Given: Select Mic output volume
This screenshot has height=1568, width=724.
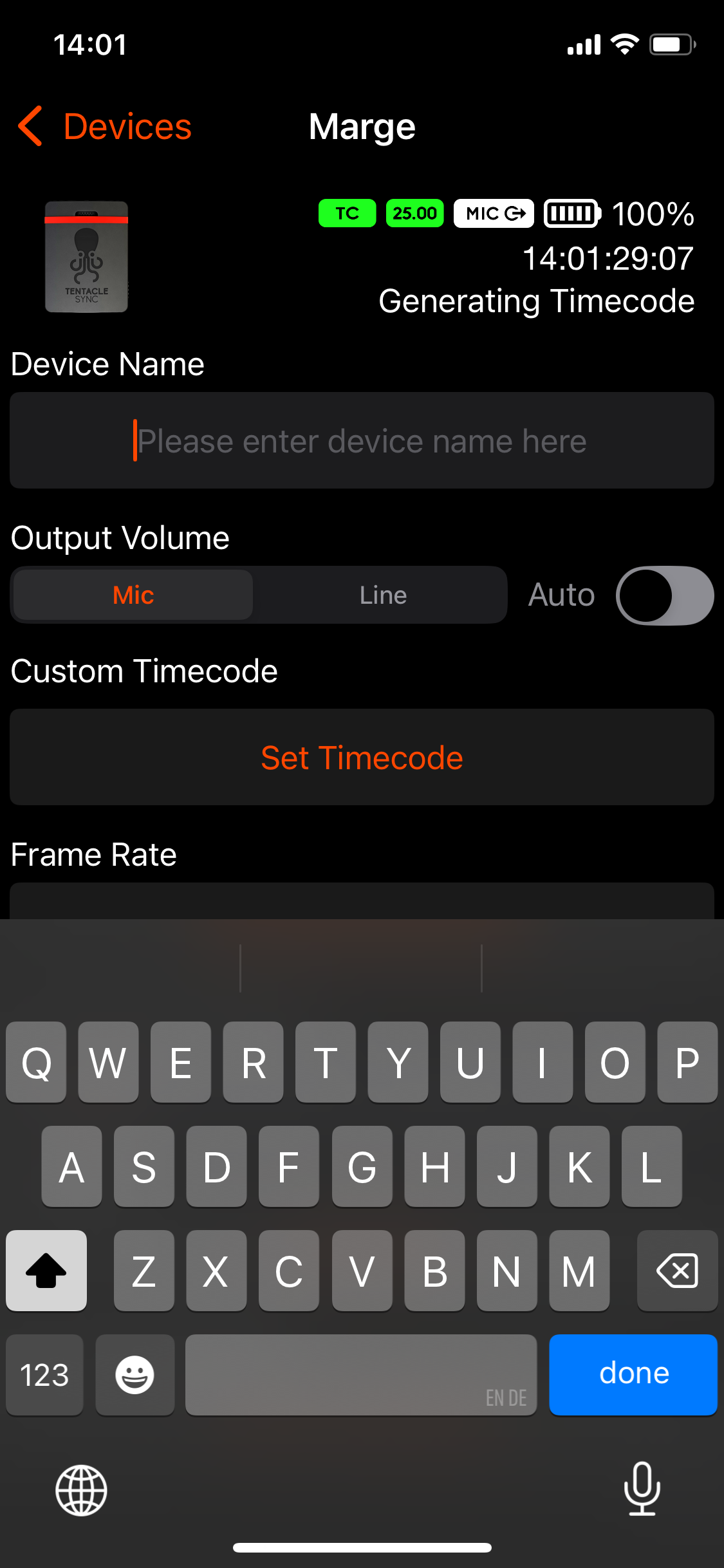Looking at the screenshot, I should pos(133,595).
